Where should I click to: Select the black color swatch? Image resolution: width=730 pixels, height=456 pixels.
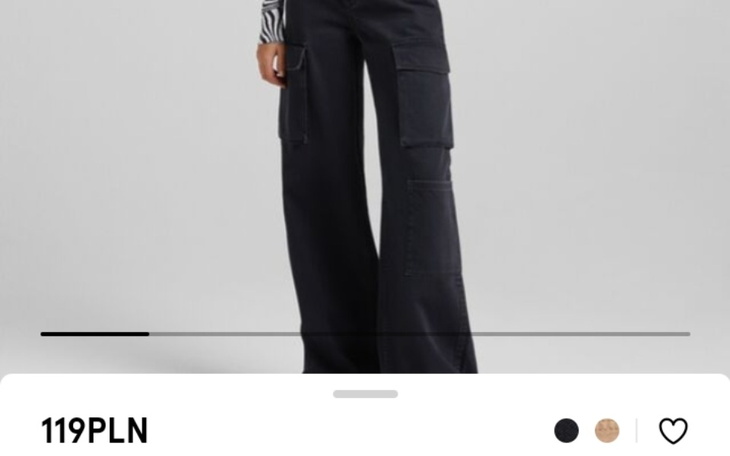566,431
